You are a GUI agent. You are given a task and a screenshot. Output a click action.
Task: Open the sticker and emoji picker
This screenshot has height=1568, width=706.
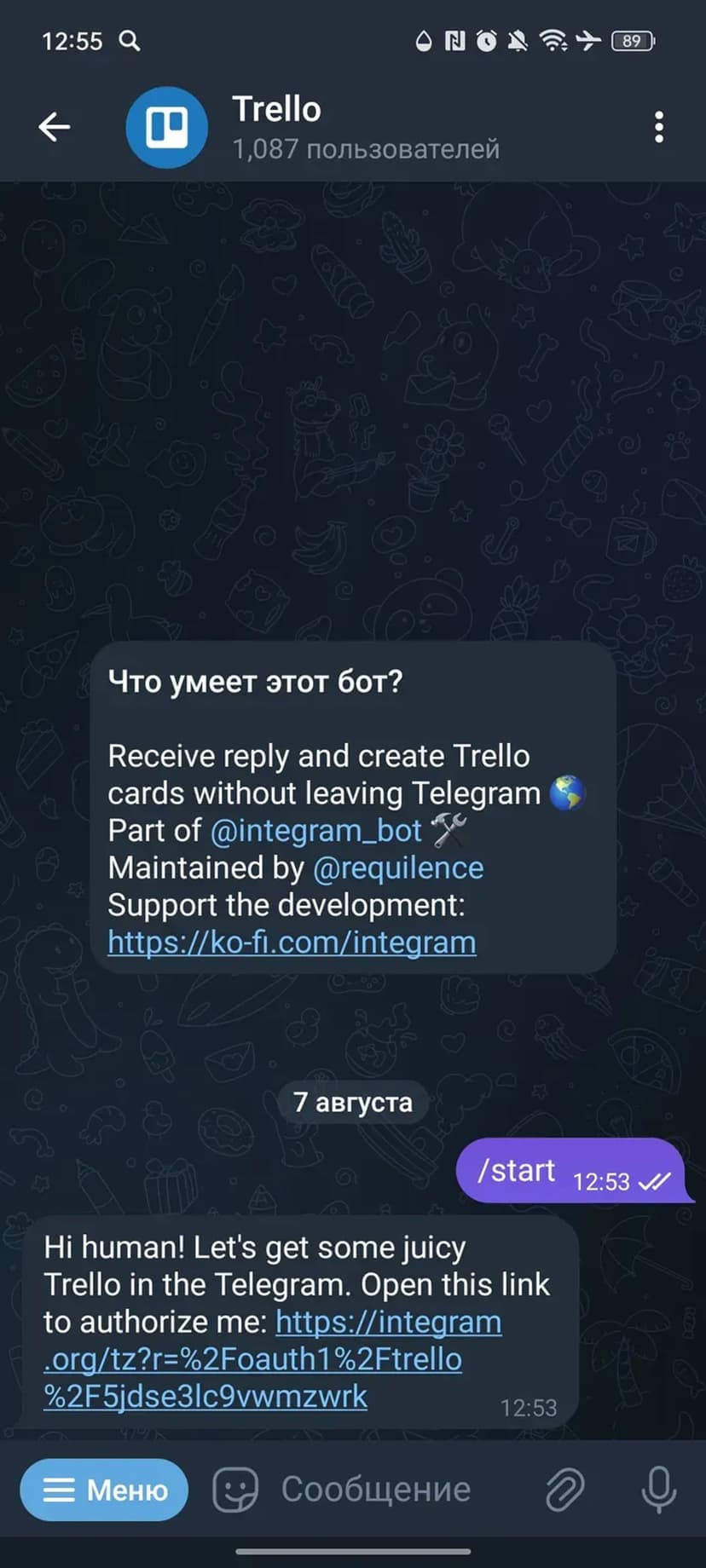[x=234, y=1490]
